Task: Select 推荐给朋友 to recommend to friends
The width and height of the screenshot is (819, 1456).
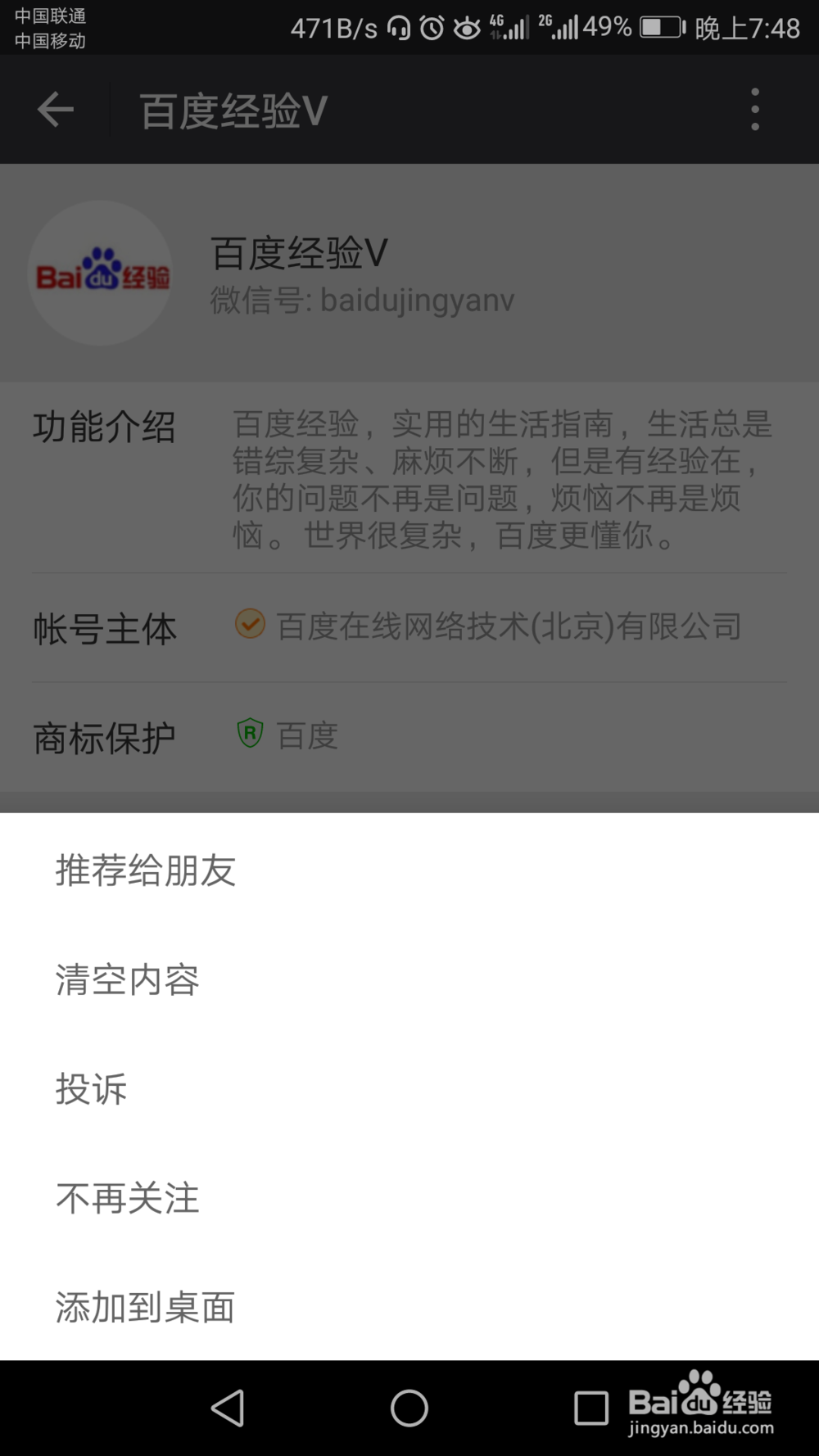Action: coord(144,871)
